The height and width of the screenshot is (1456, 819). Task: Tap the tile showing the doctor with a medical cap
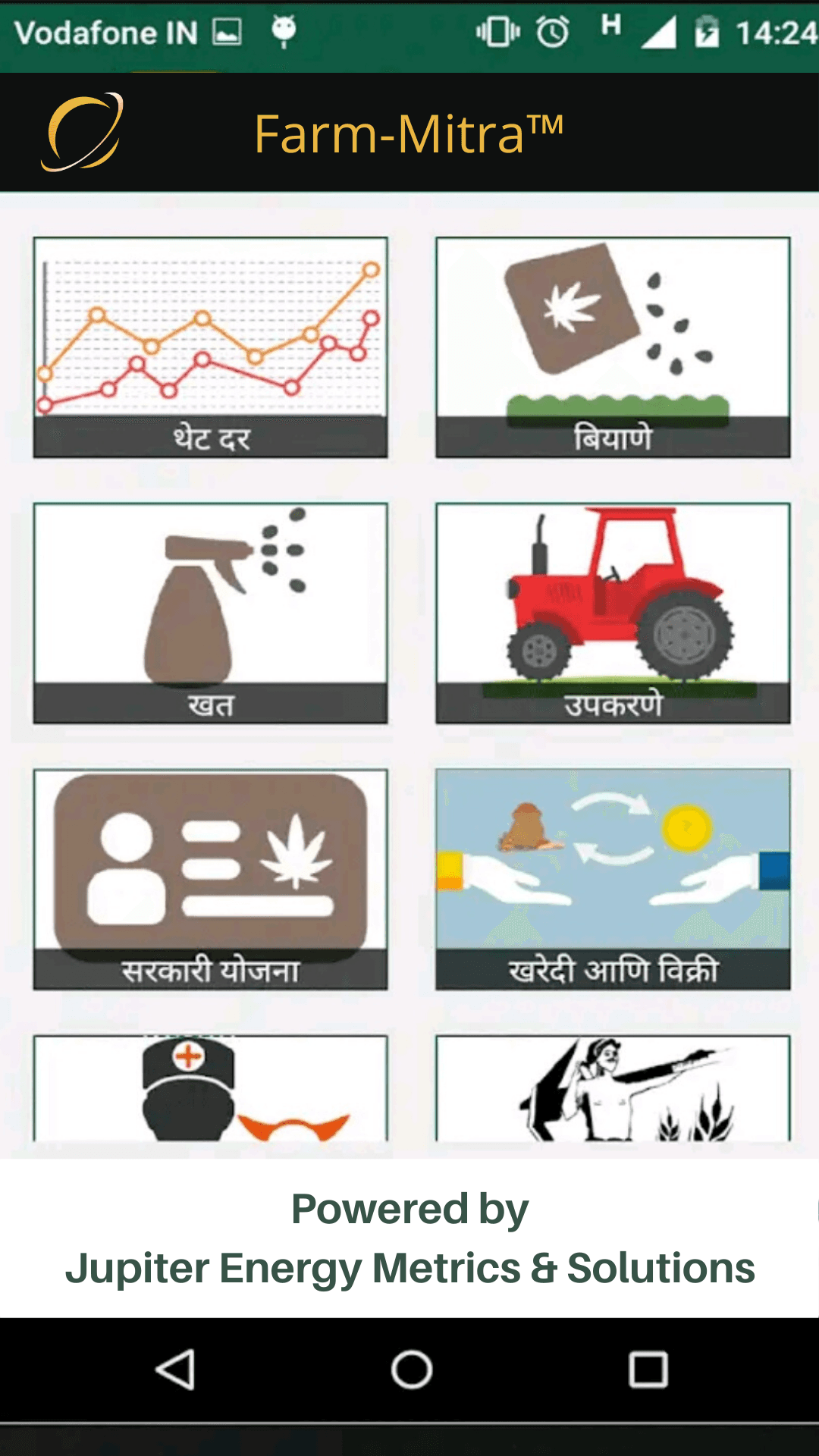[x=210, y=1088]
